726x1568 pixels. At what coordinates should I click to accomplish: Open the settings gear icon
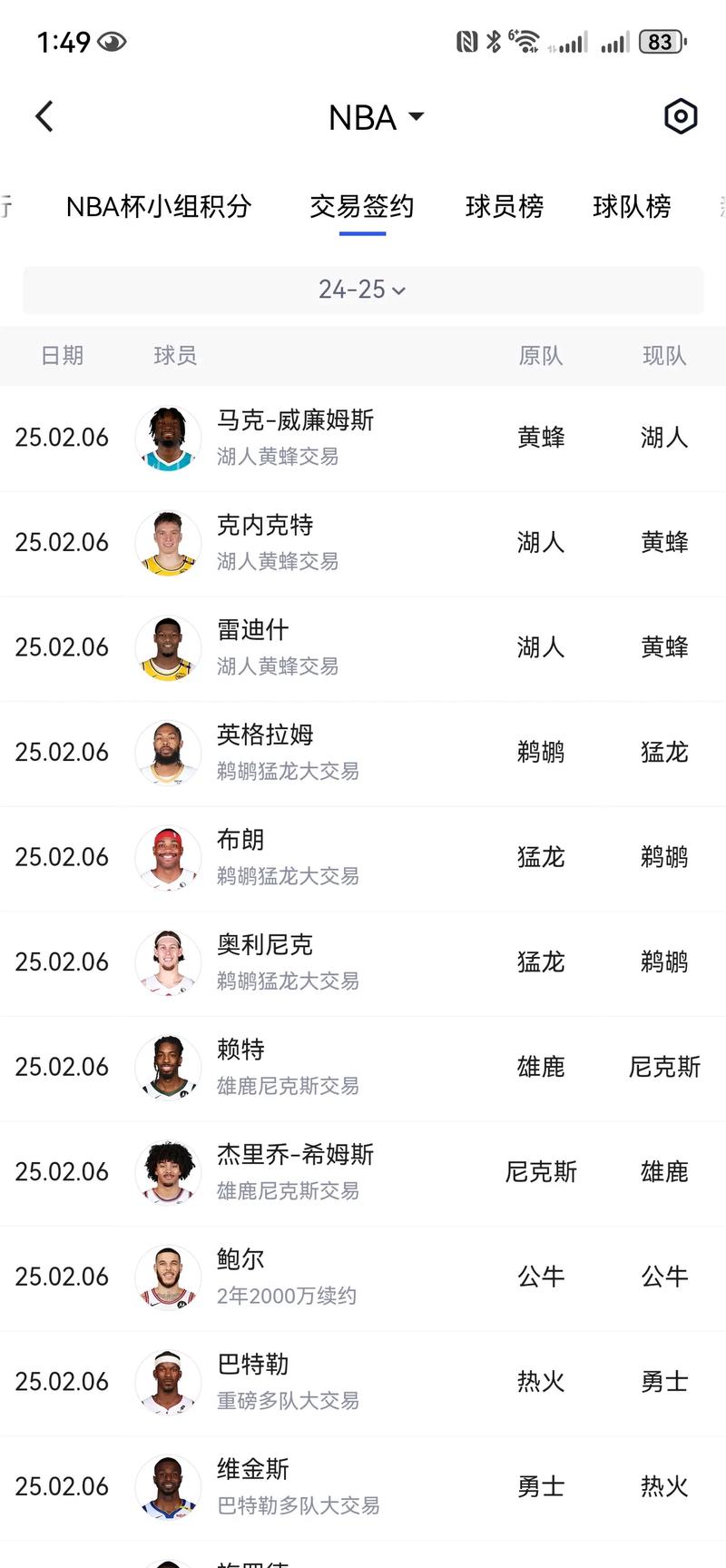pyautogui.click(x=682, y=116)
